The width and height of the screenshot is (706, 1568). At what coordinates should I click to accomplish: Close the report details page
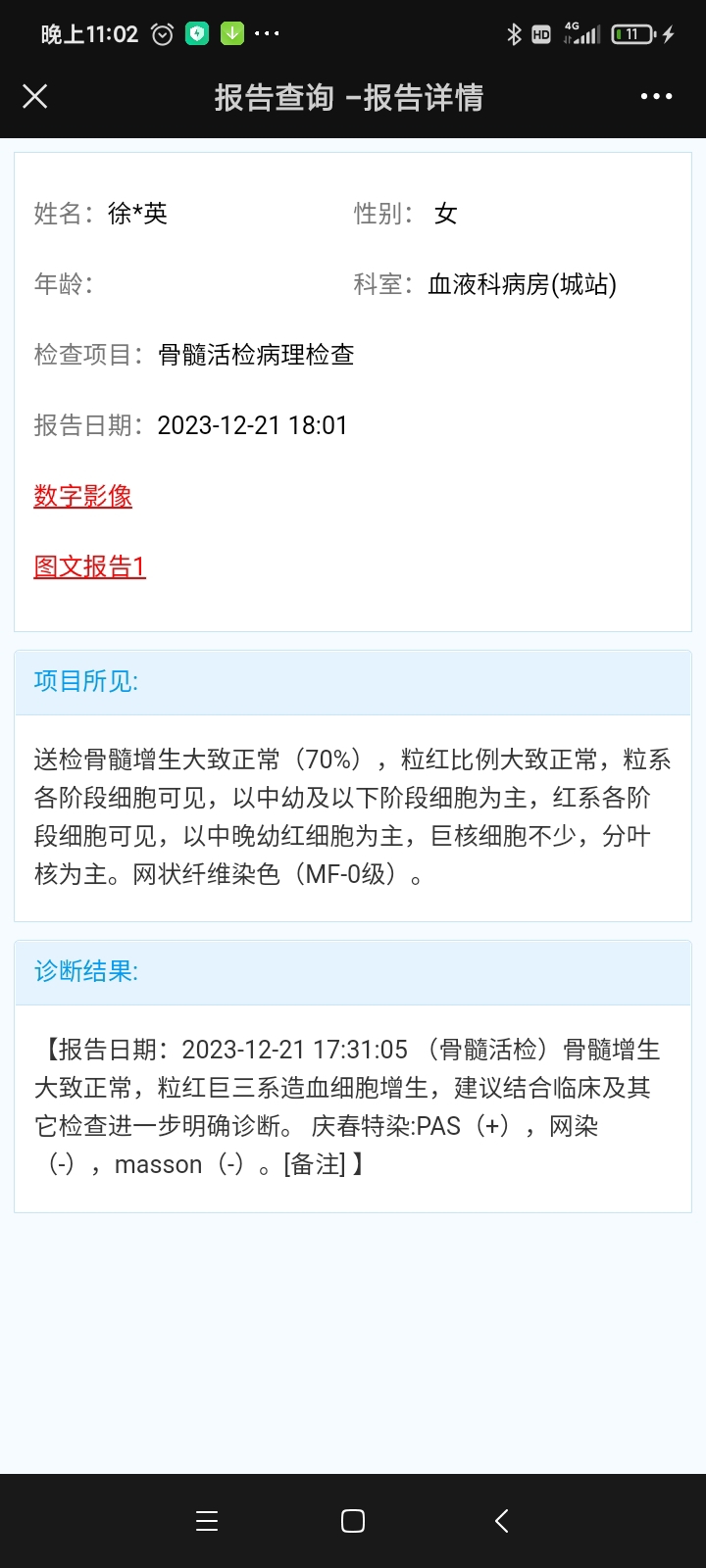[35, 96]
